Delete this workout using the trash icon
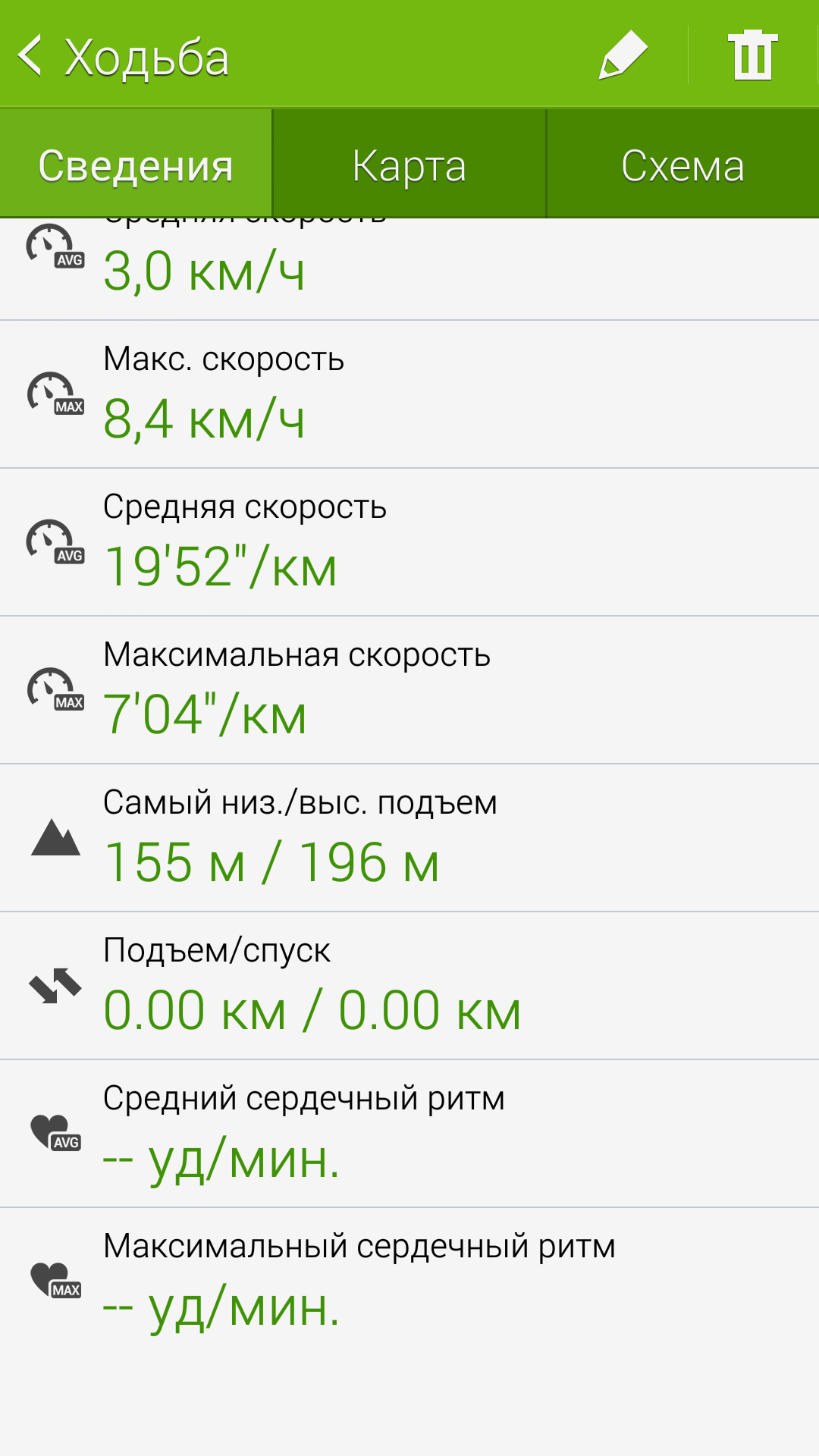Viewport: 819px width, 1456px height. 753,55
